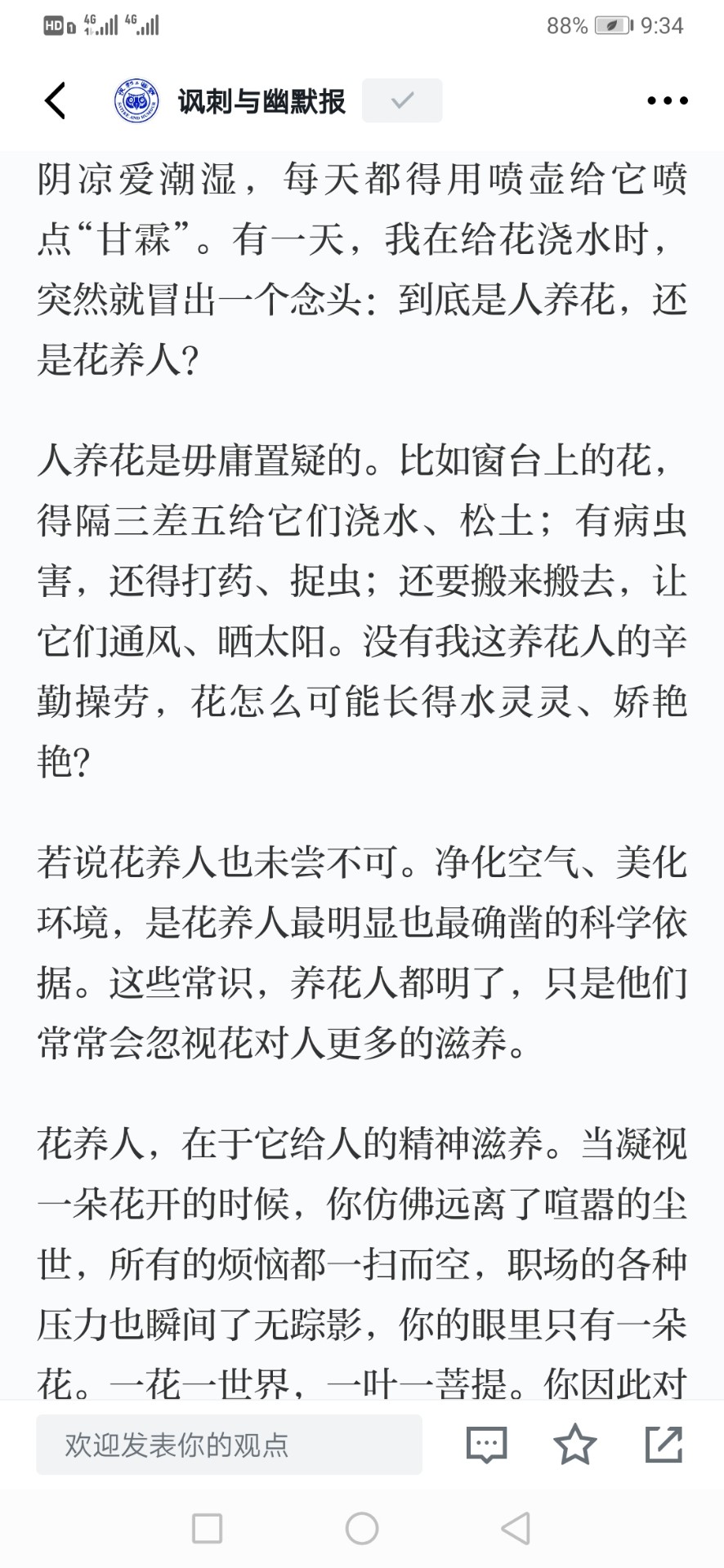The width and height of the screenshot is (724, 1568).
Task: Favorite this article with the star icon
Action: point(575,1444)
